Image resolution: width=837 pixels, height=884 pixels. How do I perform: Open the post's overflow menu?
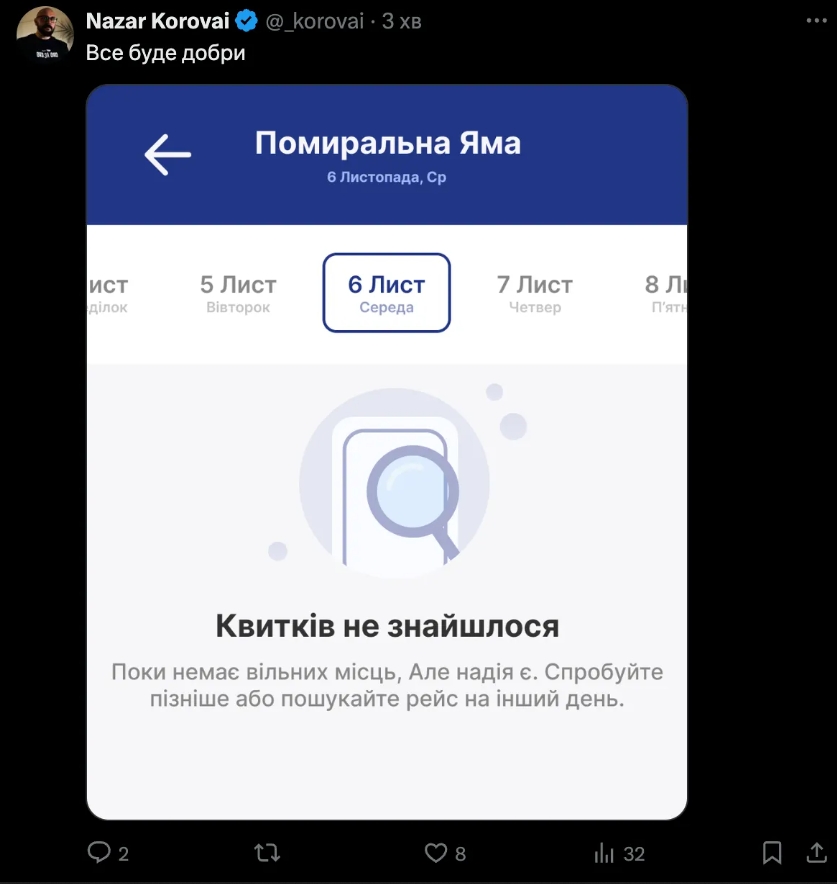816,21
